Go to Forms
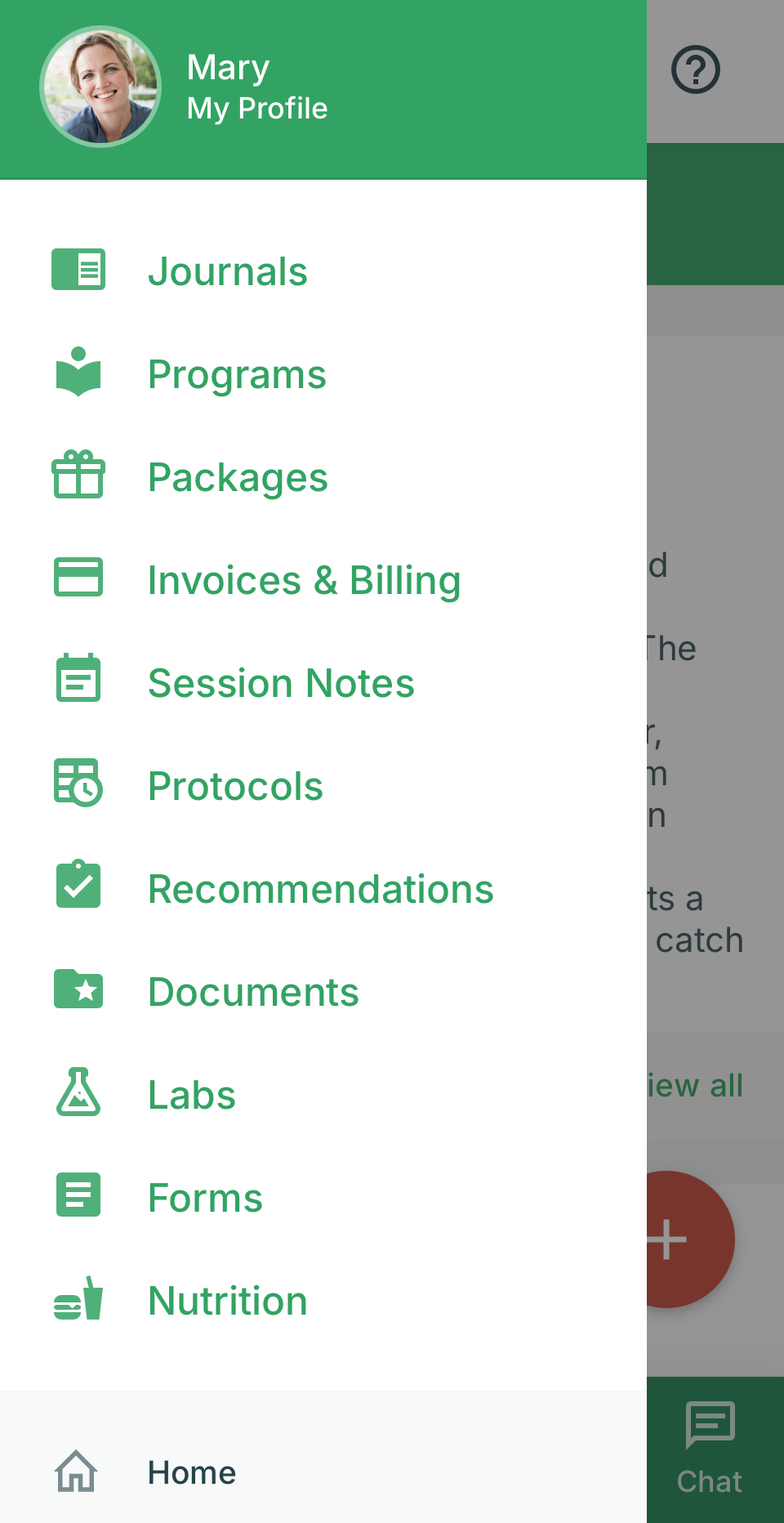 point(205,1198)
